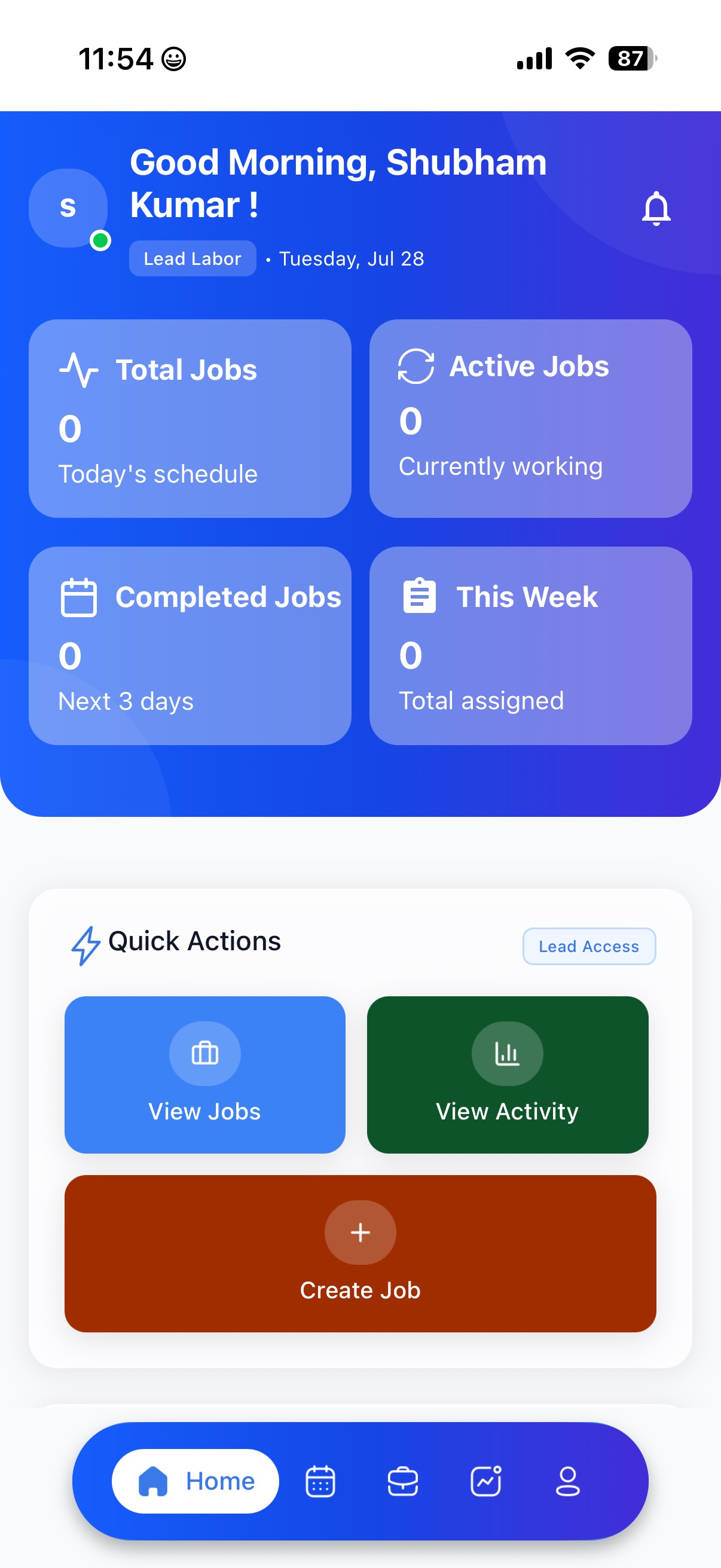Create a new job
The width and height of the screenshot is (721, 1568).
tap(360, 1253)
